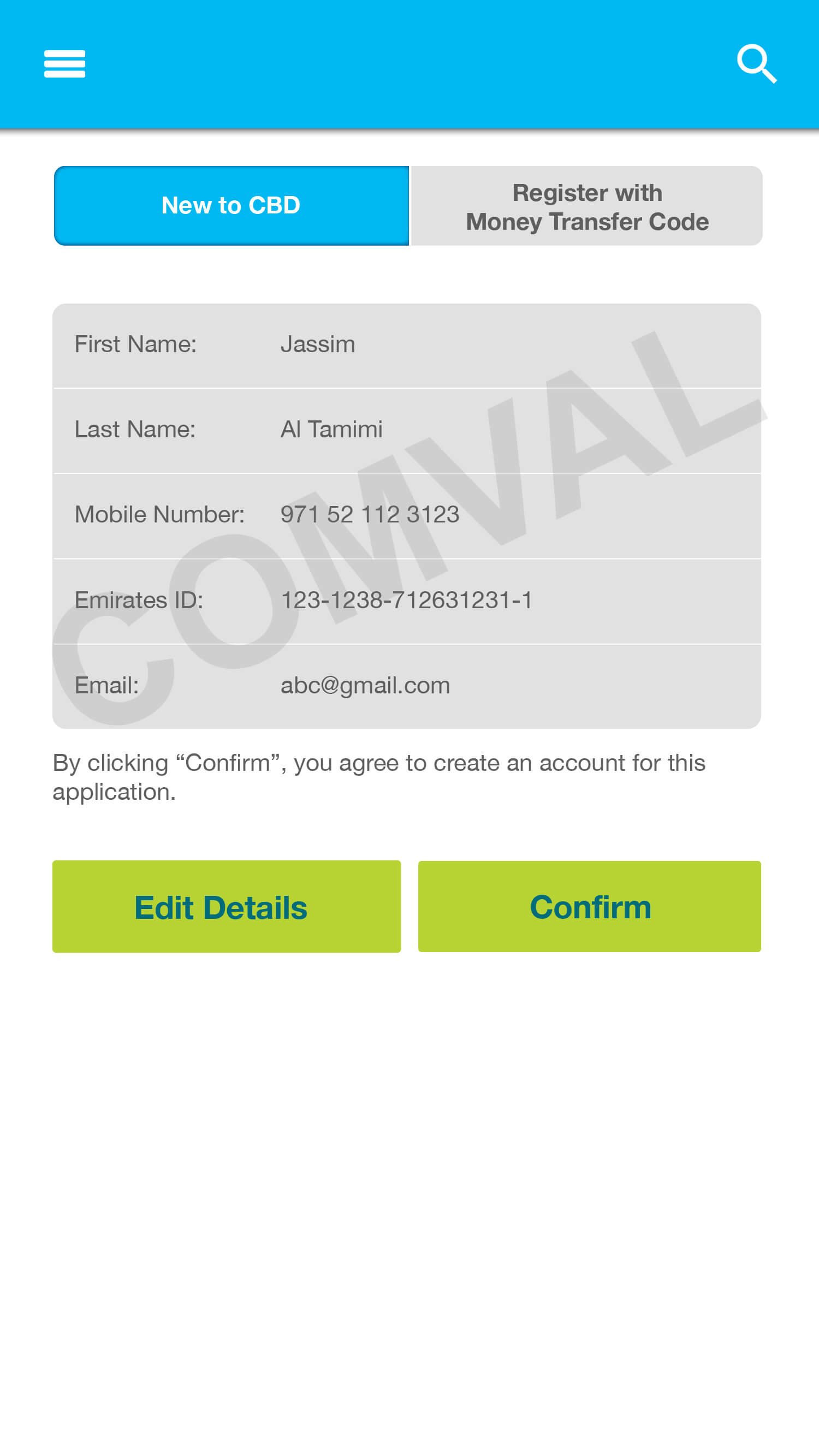Open the hamburger menu

pos(64,63)
